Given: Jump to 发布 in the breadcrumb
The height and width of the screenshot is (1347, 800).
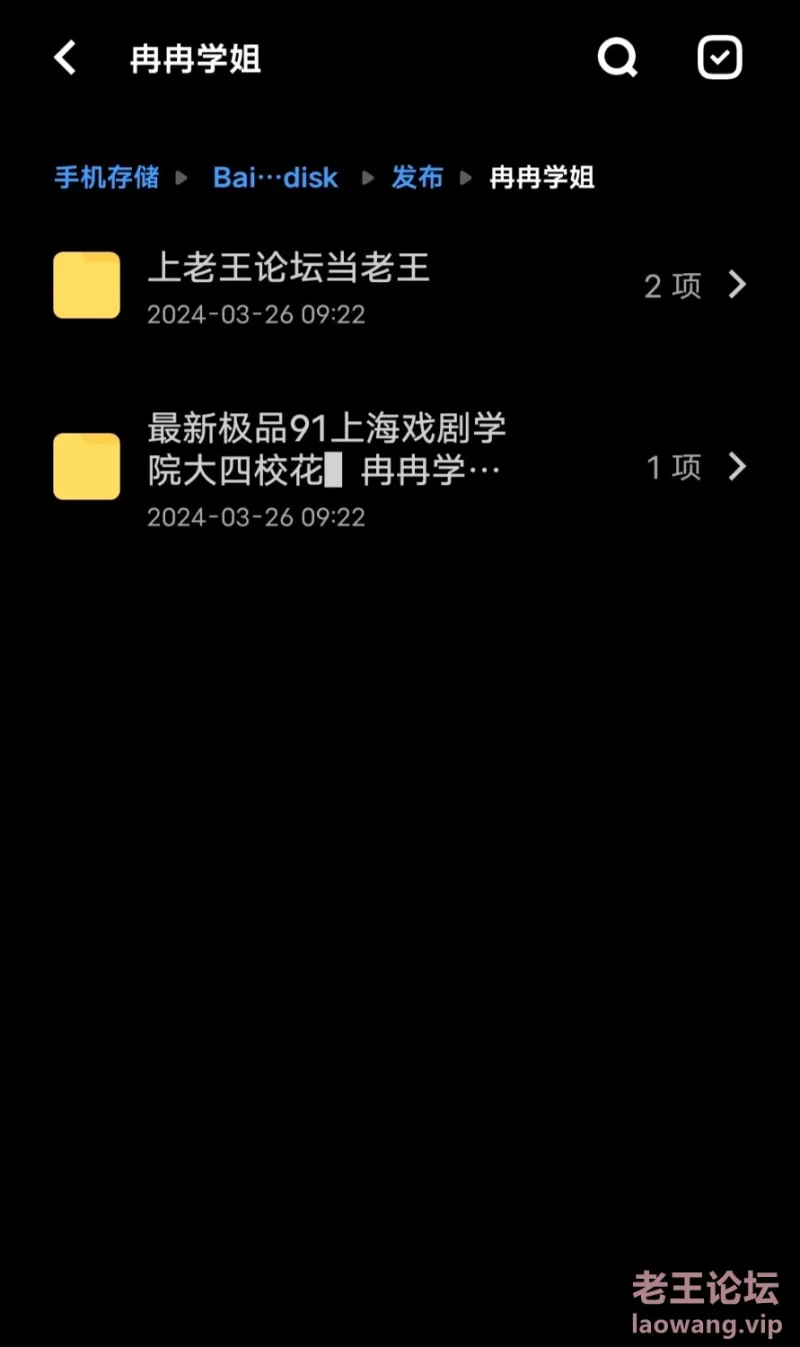Looking at the screenshot, I should tap(417, 178).
